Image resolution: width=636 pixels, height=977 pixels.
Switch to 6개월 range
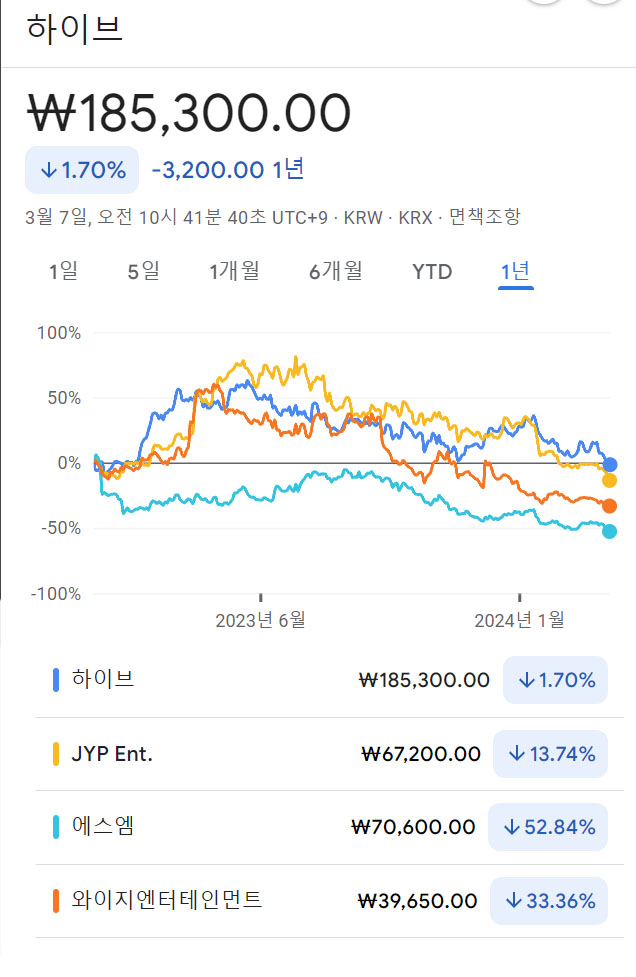tap(335, 270)
